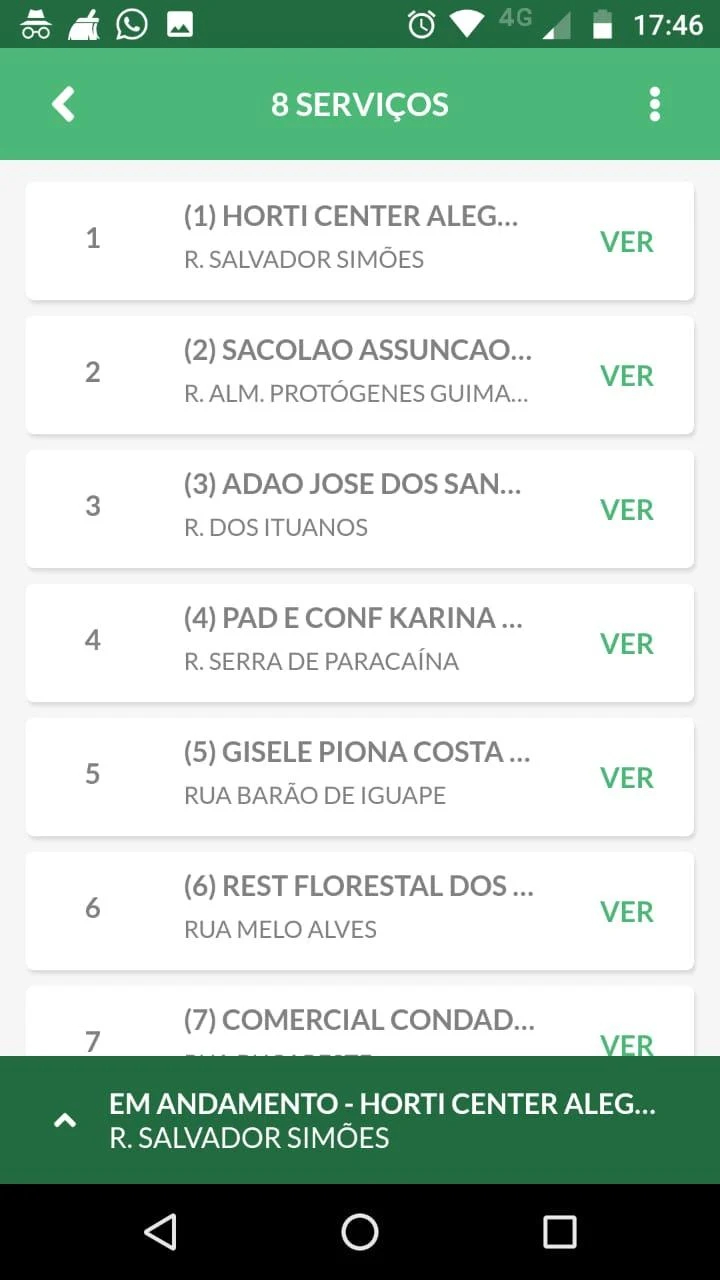Go to the phone home screen
The height and width of the screenshot is (1280, 720).
tap(360, 1232)
